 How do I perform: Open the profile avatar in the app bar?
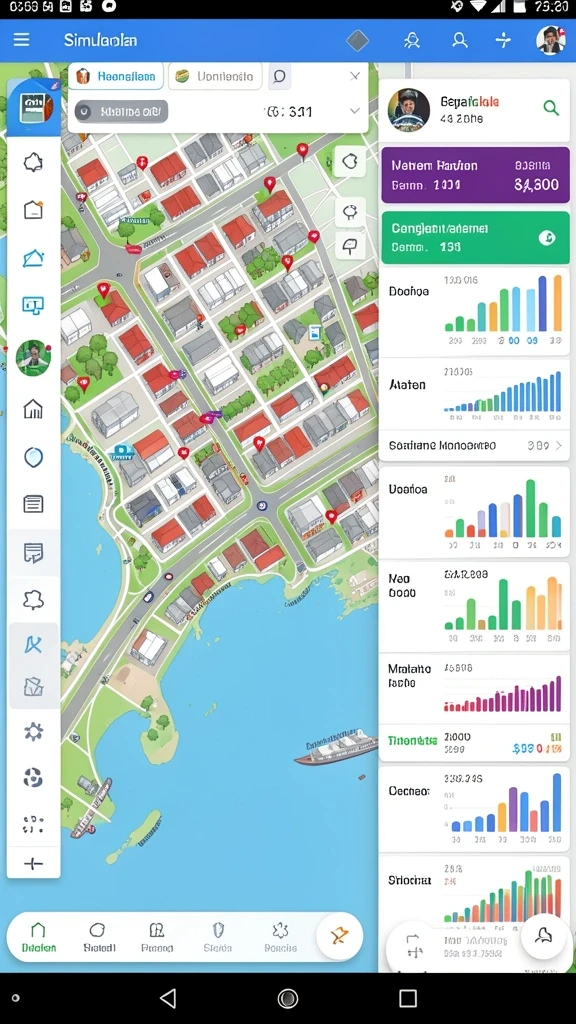(x=551, y=40)
